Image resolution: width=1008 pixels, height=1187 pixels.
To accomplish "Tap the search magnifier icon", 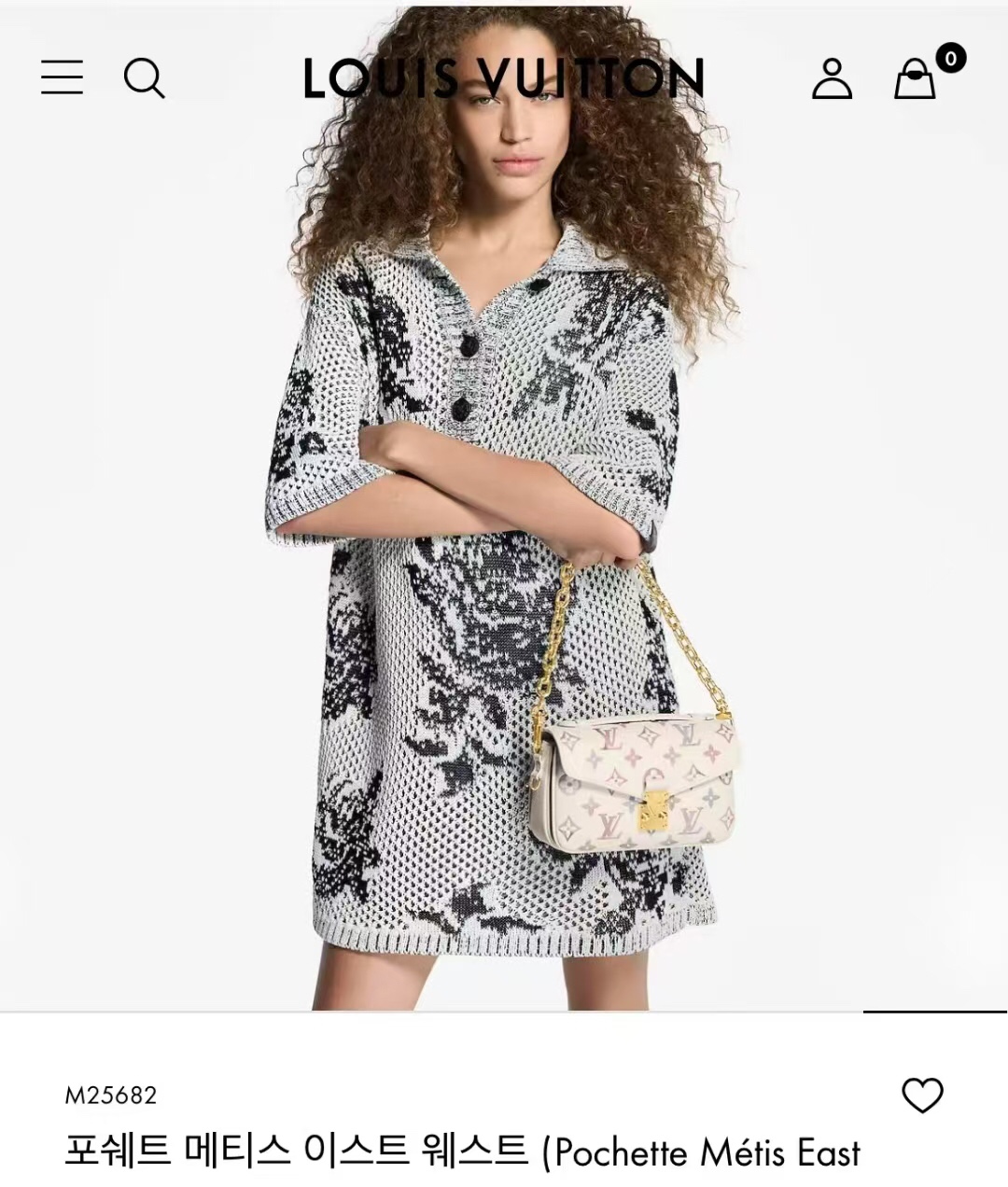I will [144, 78].
